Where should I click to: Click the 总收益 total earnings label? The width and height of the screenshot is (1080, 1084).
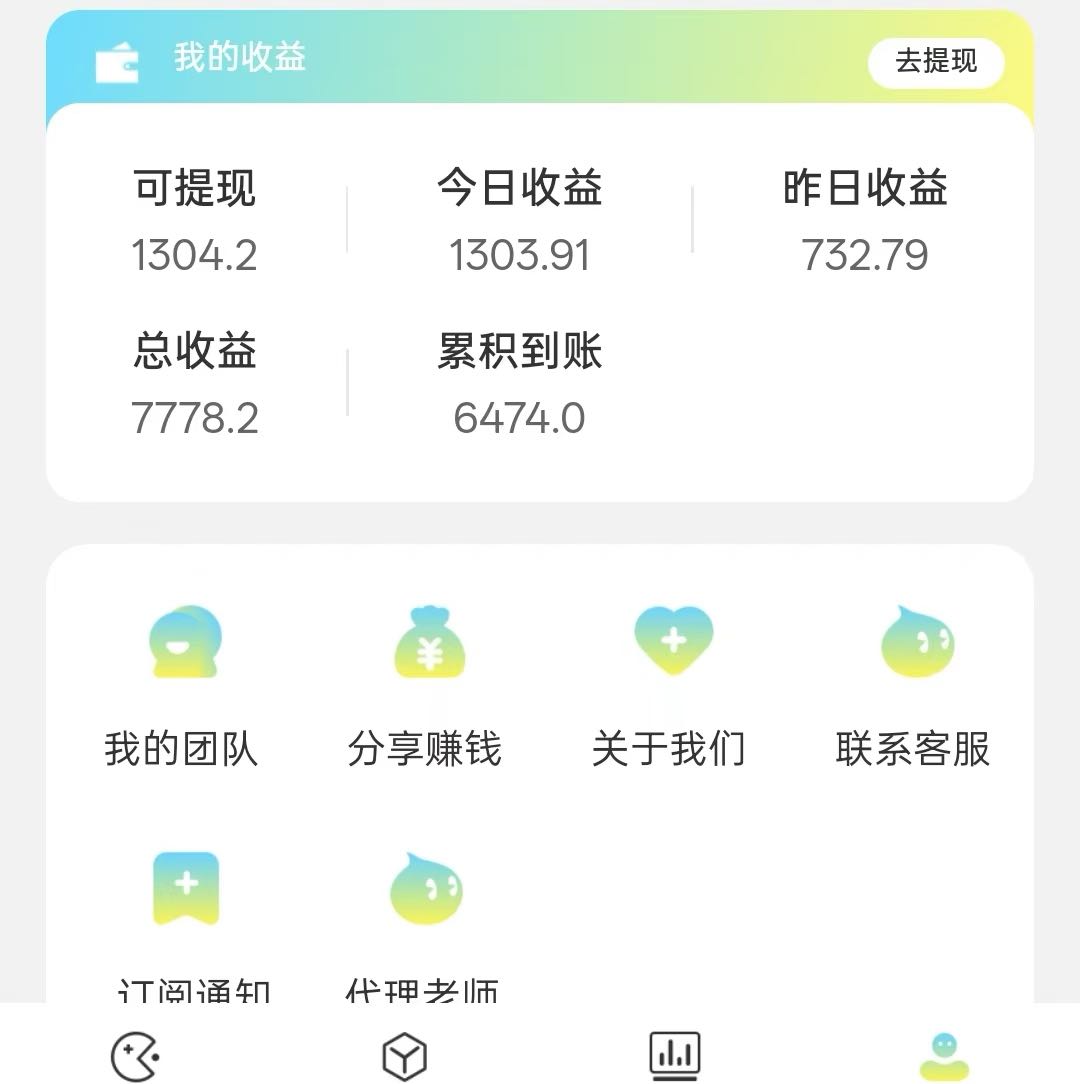pyautogui.click(x=196, y=351)
